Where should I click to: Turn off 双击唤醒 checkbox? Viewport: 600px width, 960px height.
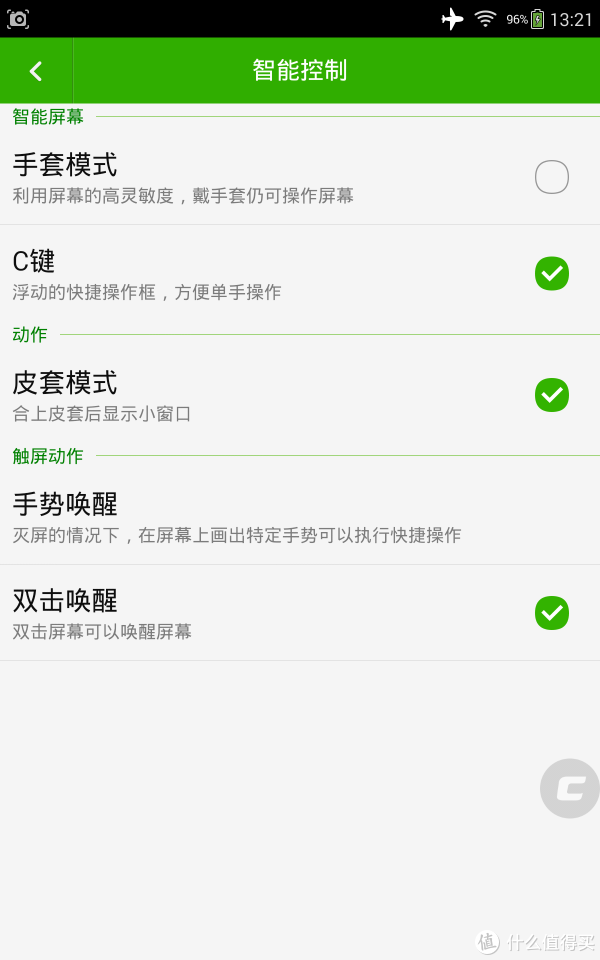pyautogui.click(x=551, y=612)
